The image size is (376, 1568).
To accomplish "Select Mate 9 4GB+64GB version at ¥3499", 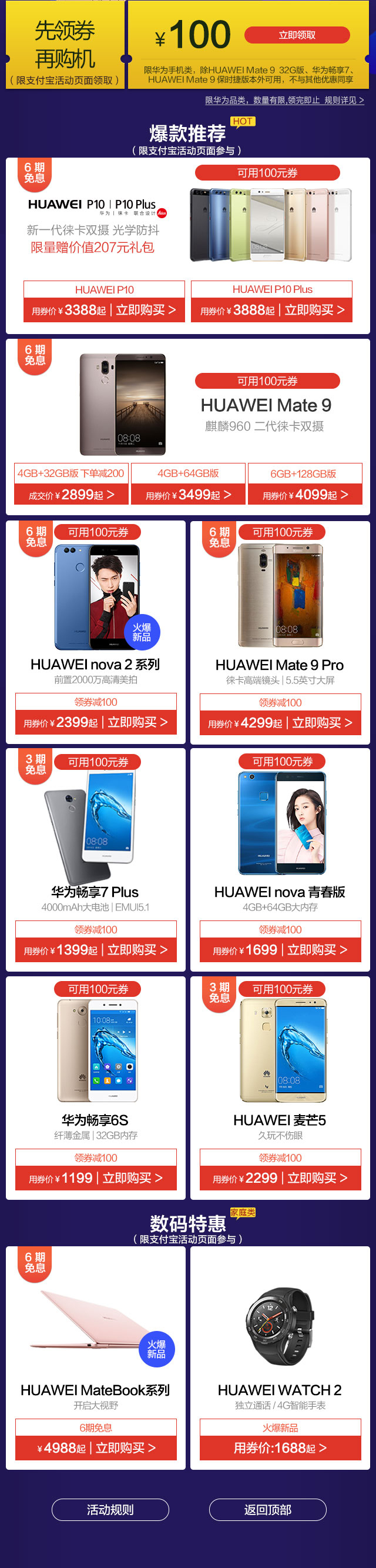I will 188,494.
